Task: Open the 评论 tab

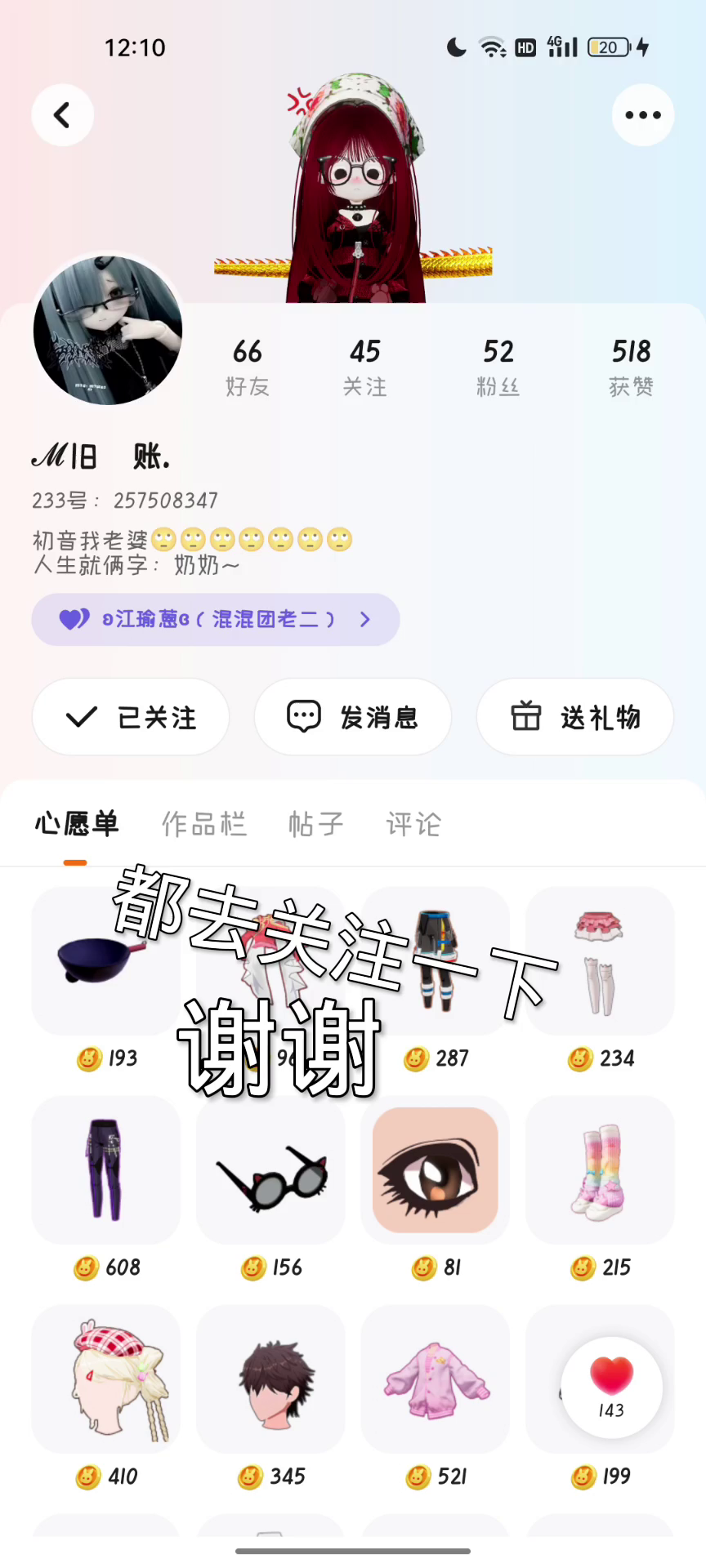Action: coord(413,824)
